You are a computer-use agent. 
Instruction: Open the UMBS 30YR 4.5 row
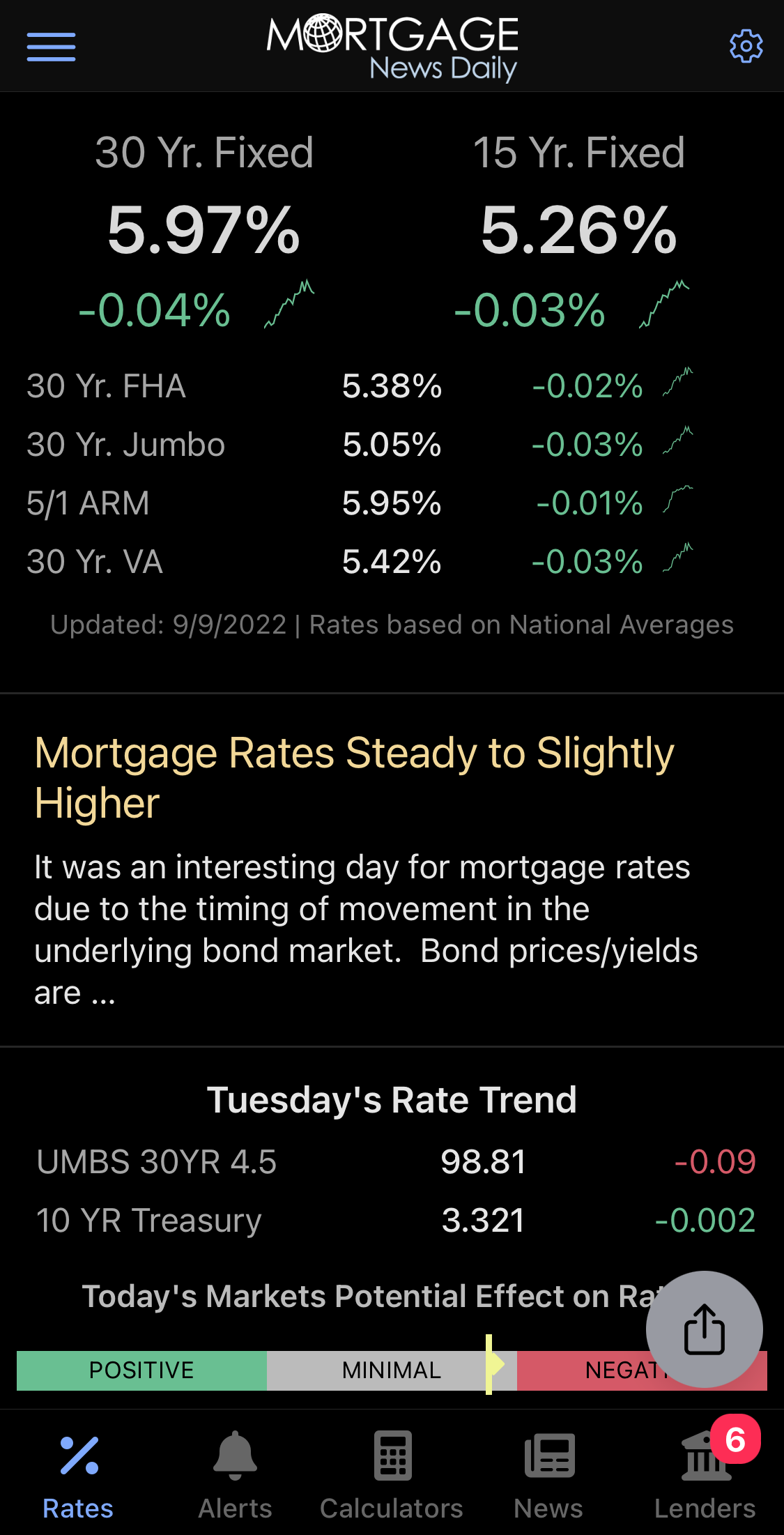point(396,1161)
